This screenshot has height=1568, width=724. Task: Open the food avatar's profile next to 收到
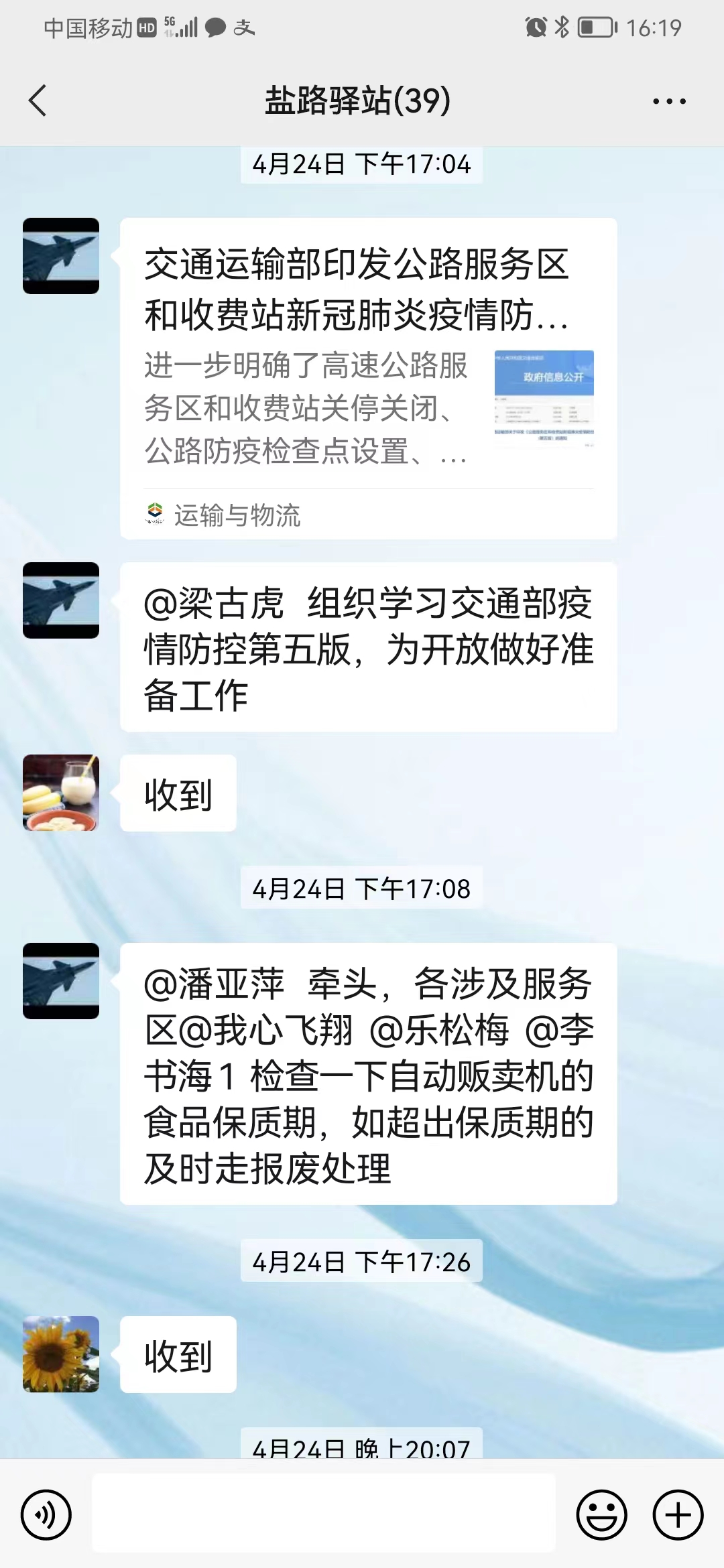click(x=61, y=793)
